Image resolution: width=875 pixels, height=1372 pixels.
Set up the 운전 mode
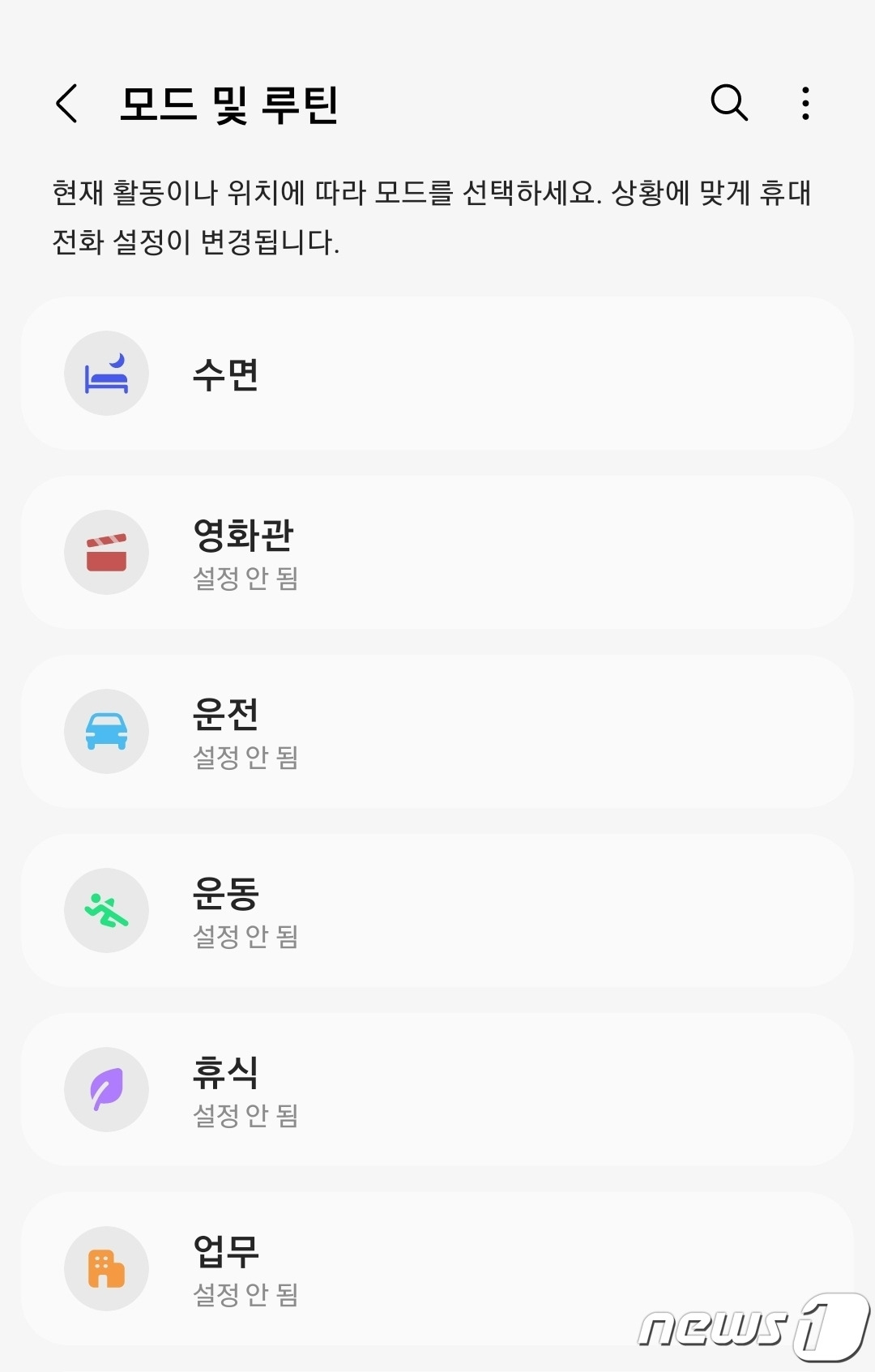[x=437, y=732]
